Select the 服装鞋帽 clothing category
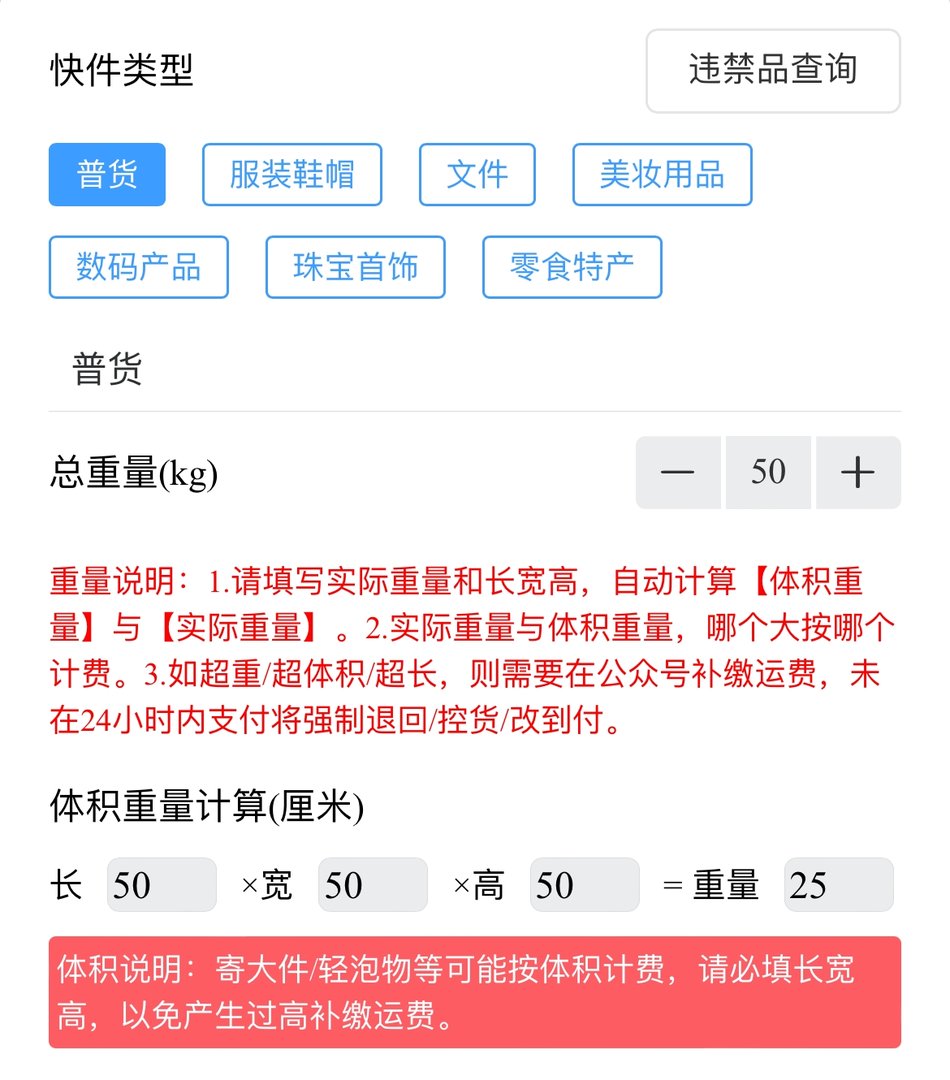This screenshot has width=950, height=1080. [292, 174]
